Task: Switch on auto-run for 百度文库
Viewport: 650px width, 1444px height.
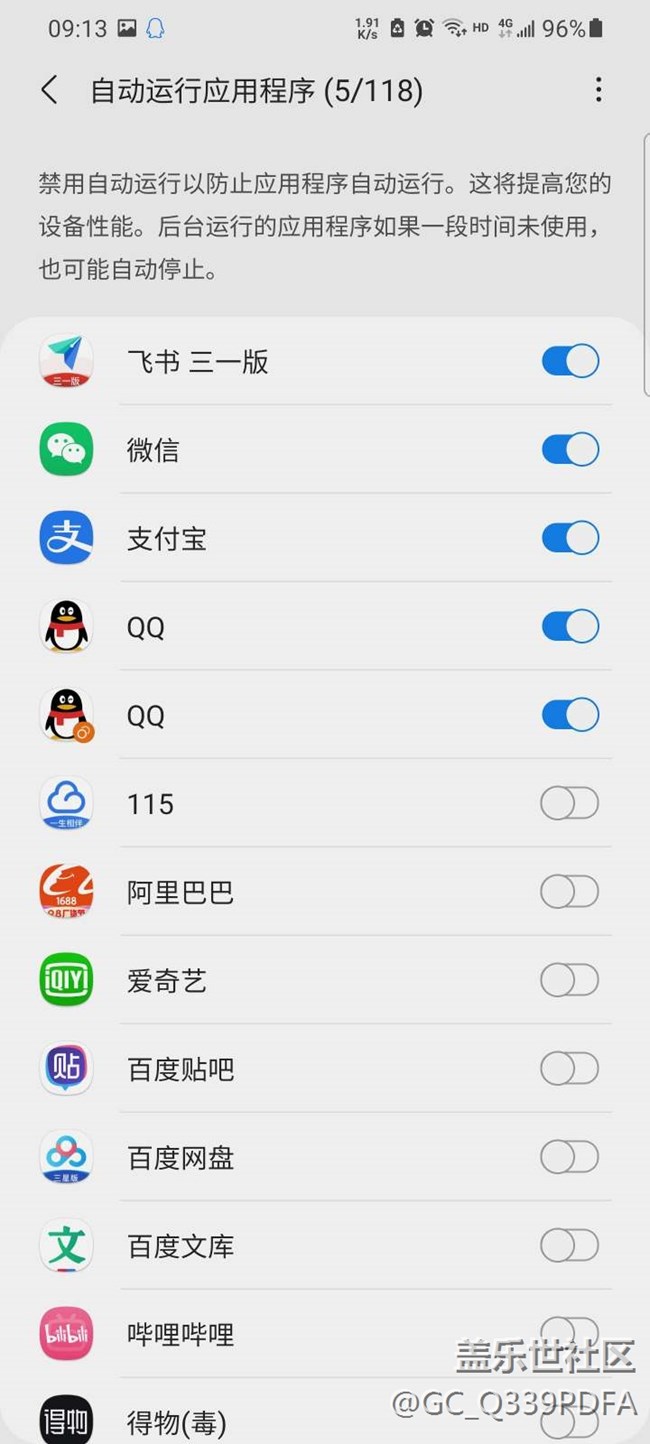Action: pos(570,1246)
